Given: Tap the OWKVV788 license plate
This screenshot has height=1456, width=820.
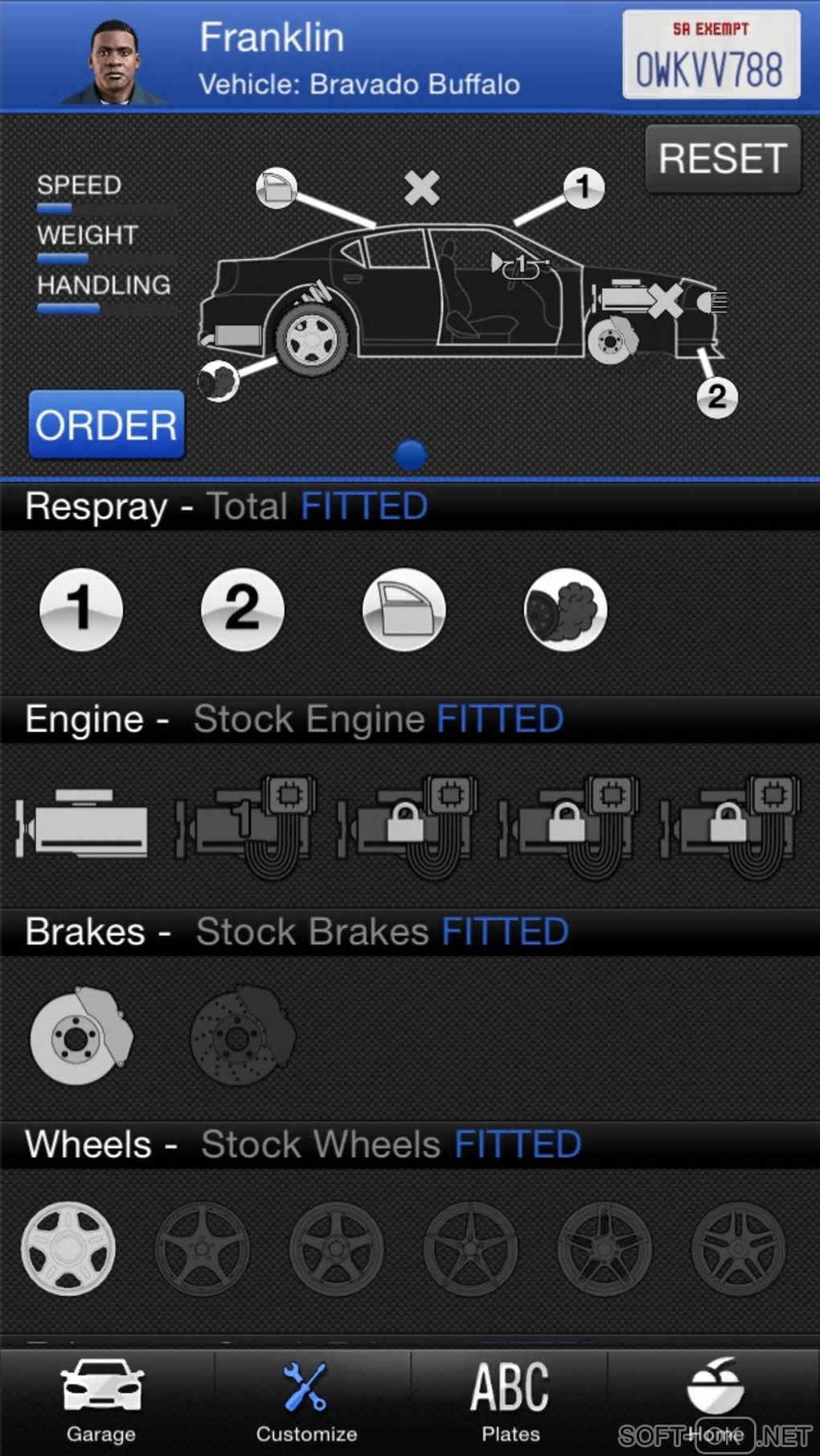Looking at the screenshot, I should 711,55.
